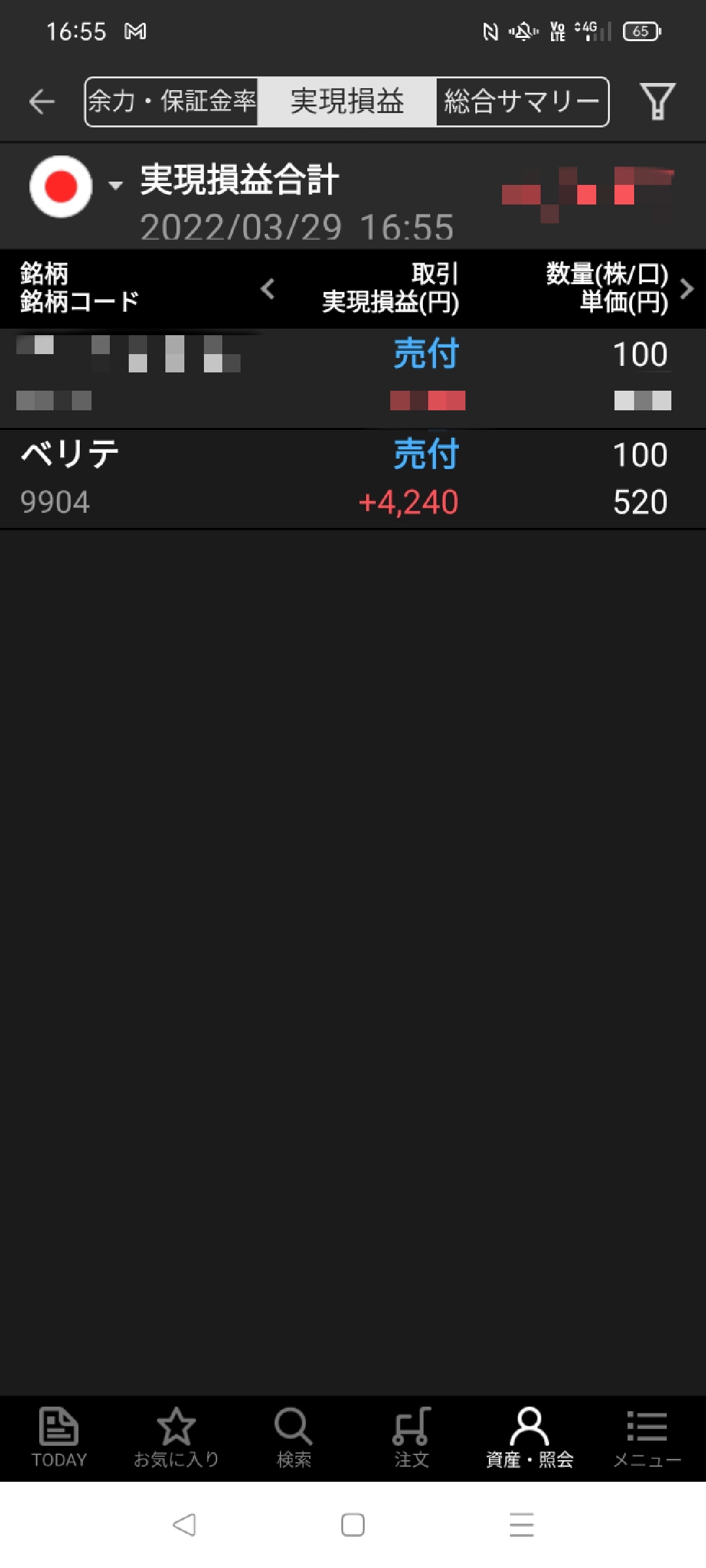
Task: Switch to the 注文 order tab
Action: (x=411, y=1437)
